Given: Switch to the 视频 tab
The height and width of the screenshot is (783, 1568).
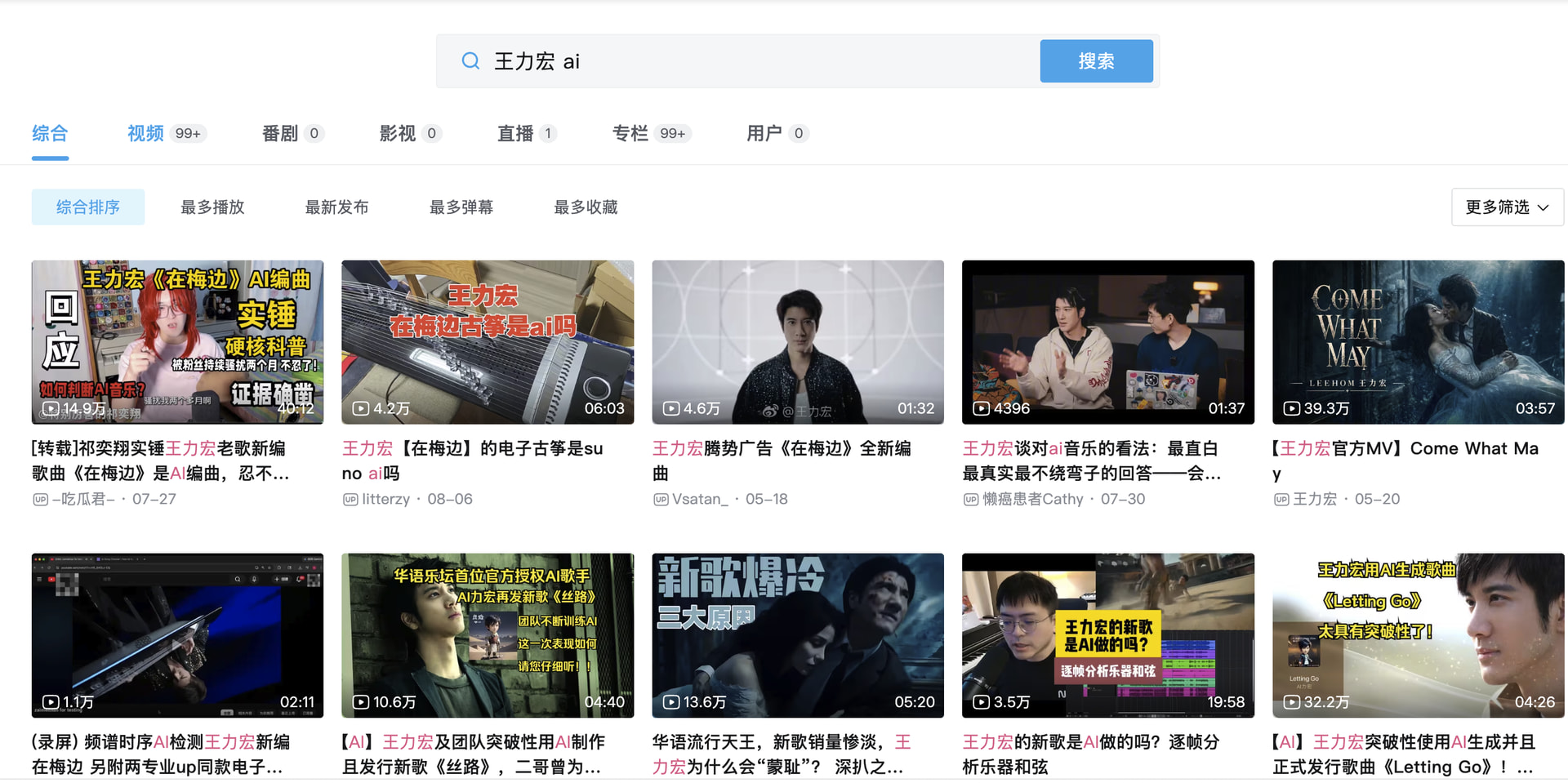Looking at the screenshot, I should (x=167, y=133).
